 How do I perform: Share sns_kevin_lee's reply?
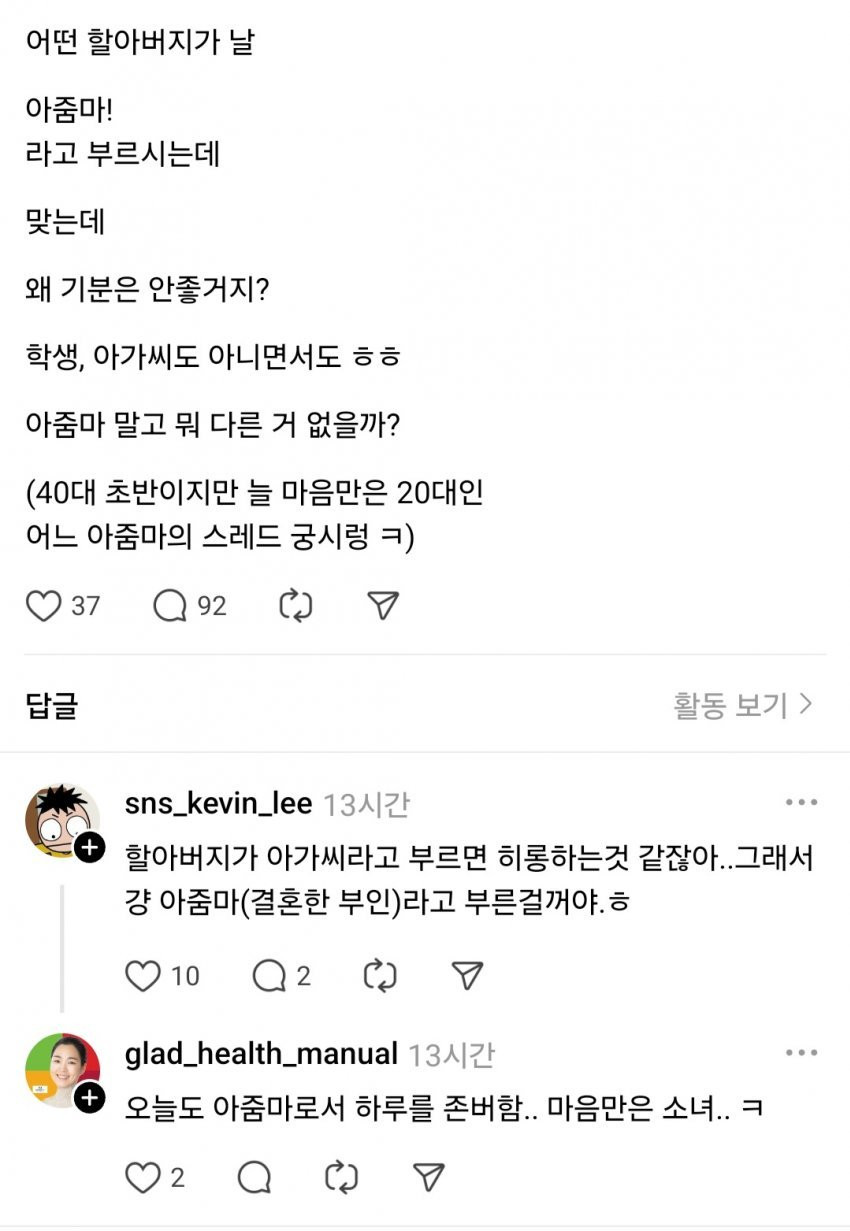tap(467, 976)
